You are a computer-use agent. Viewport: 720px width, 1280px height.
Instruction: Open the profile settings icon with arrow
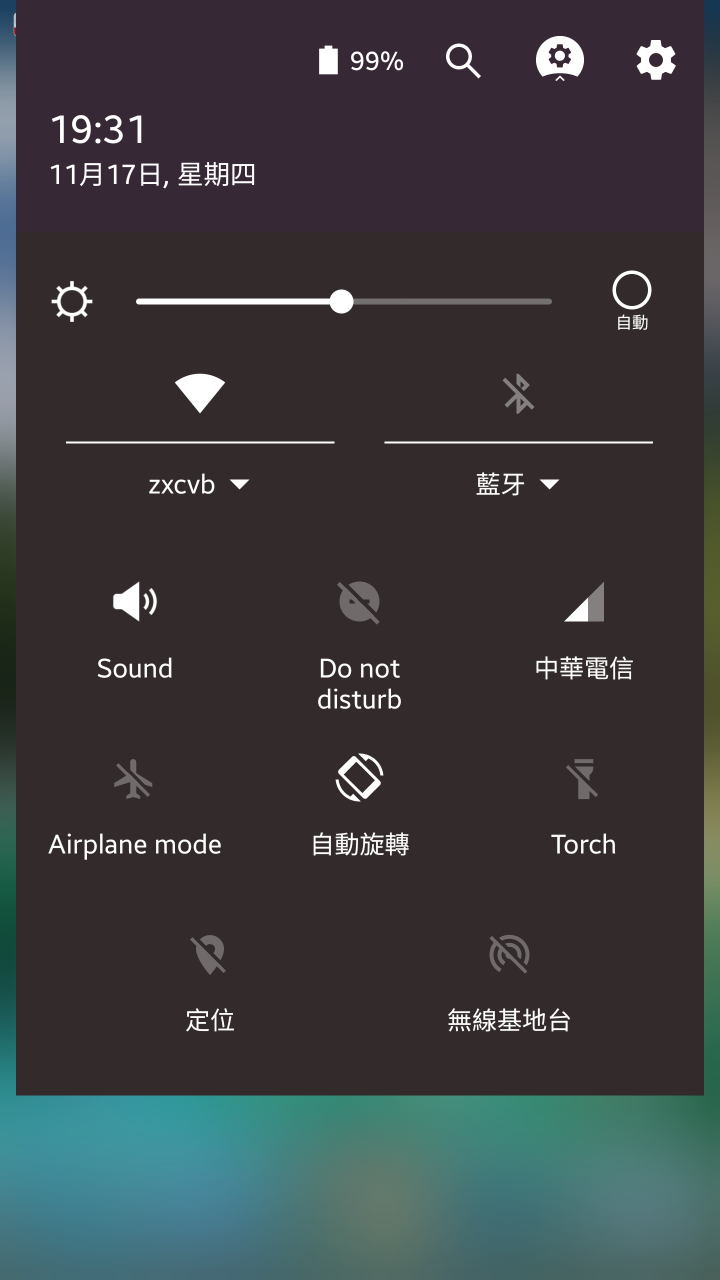click(560, 60)
